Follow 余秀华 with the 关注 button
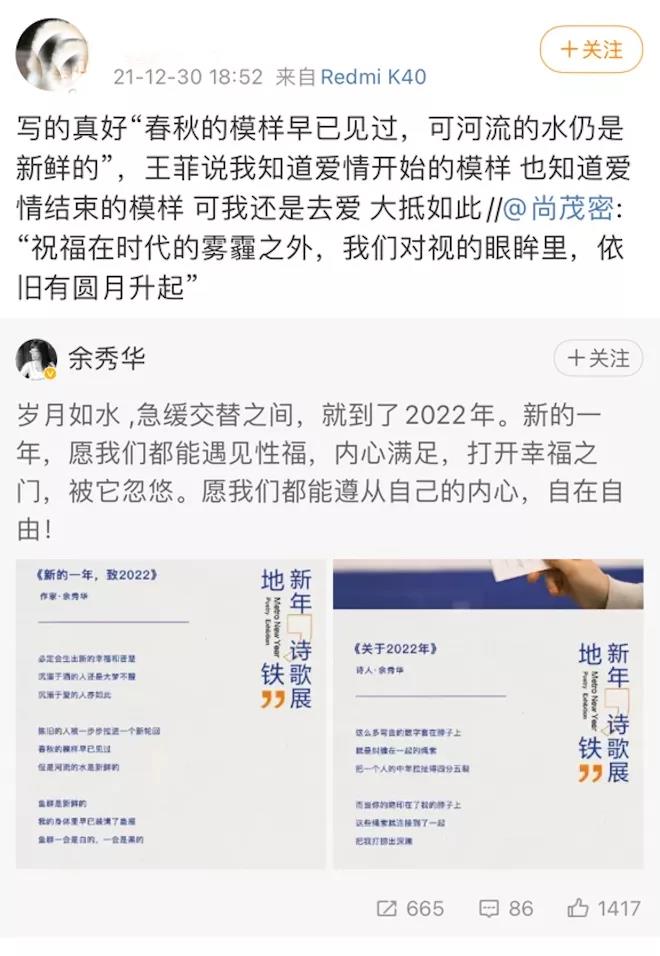 coord(598,358)
